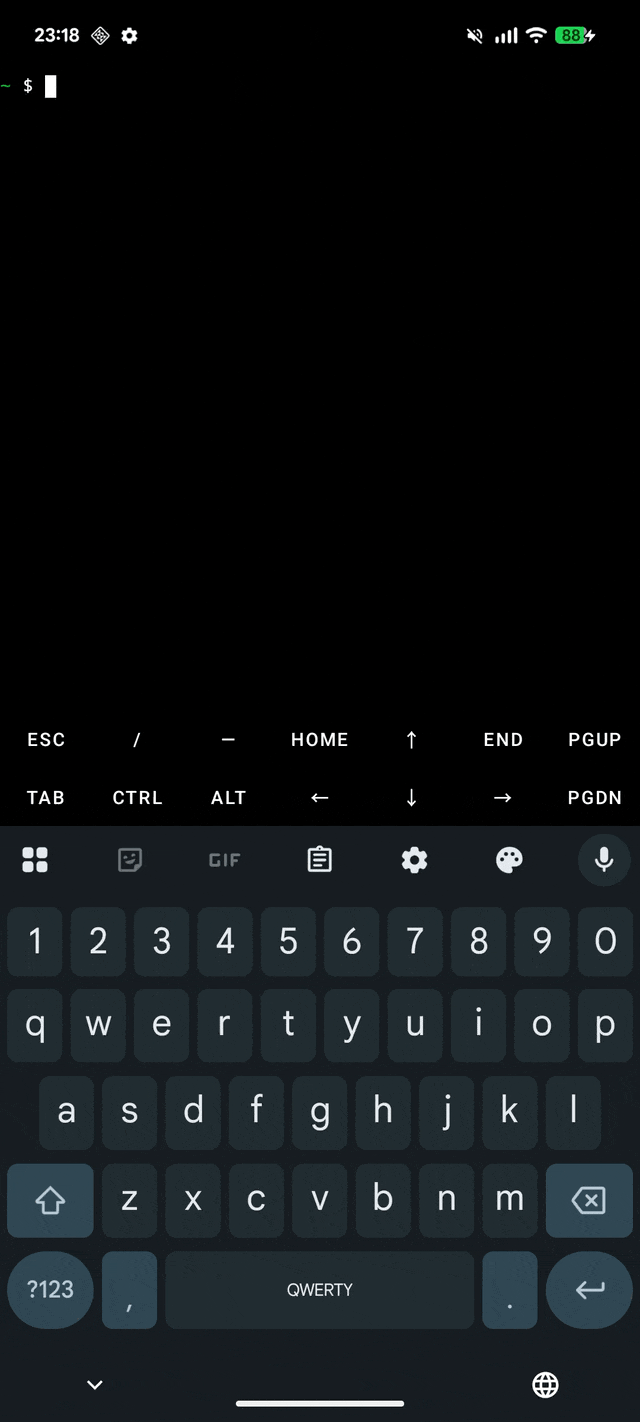Screen dimensions: 640x1422
Task: Tap the up arrow key
Action: point(411,740)
